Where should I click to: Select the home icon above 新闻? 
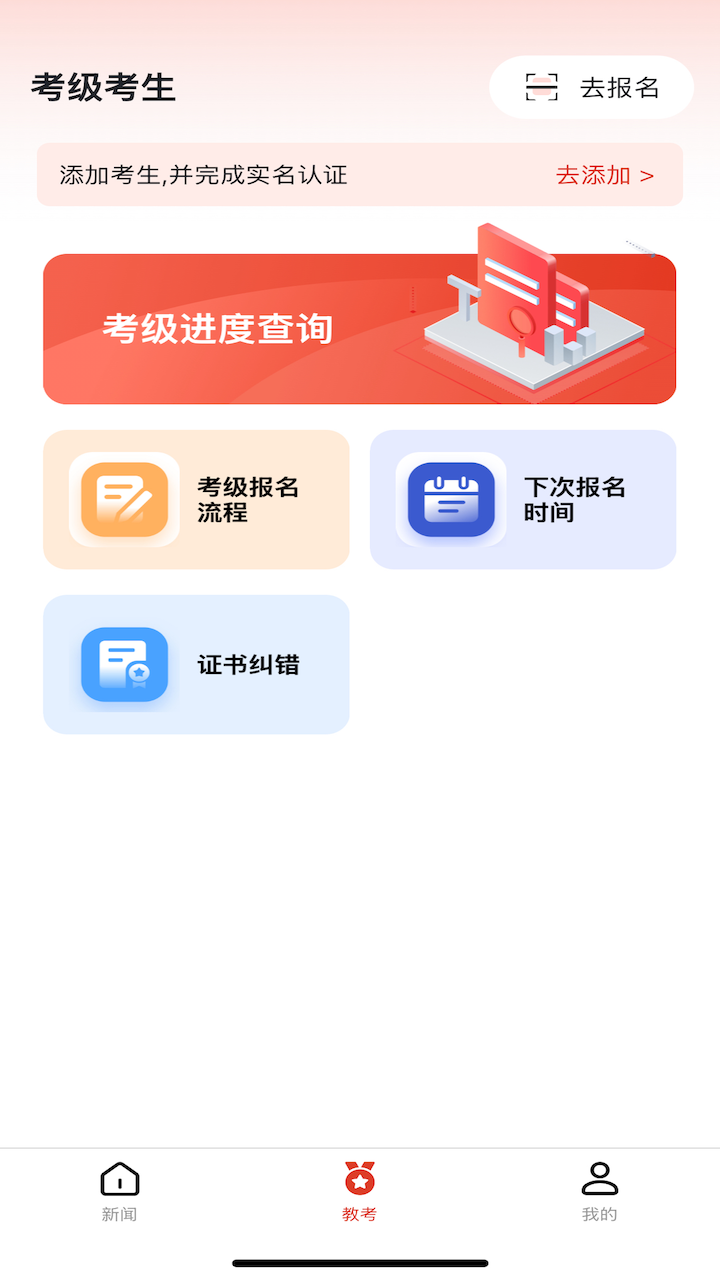120,1178
